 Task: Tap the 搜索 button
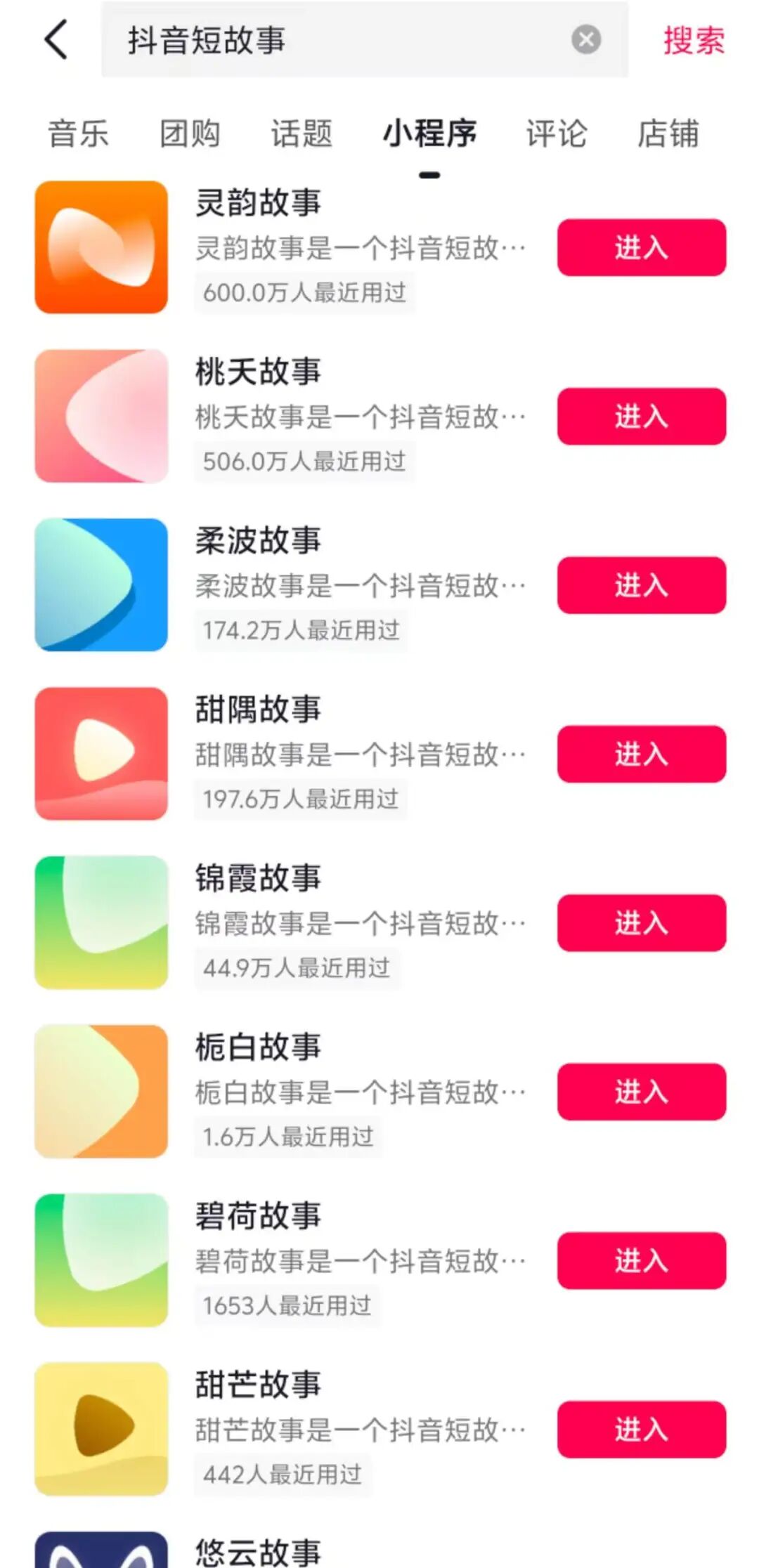point(693,40)
